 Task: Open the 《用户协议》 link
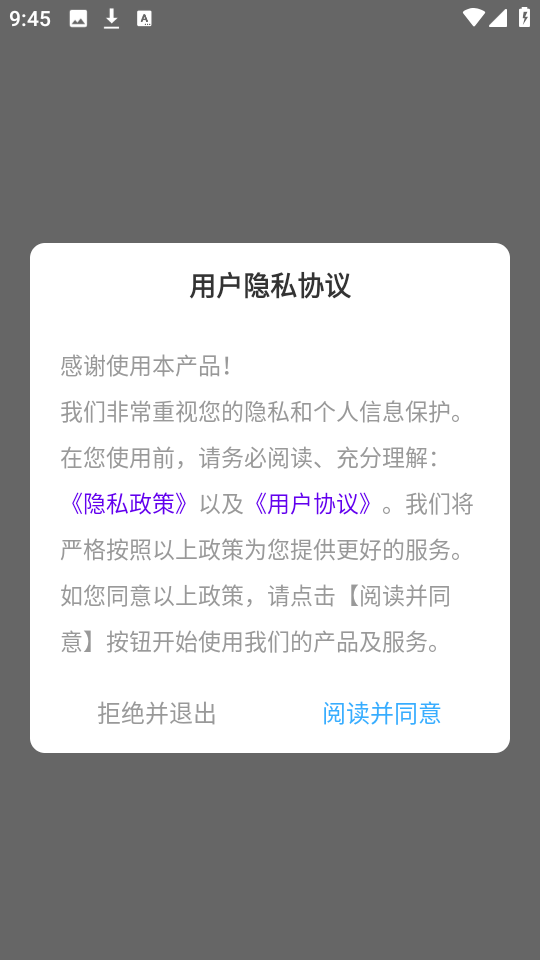312,504
